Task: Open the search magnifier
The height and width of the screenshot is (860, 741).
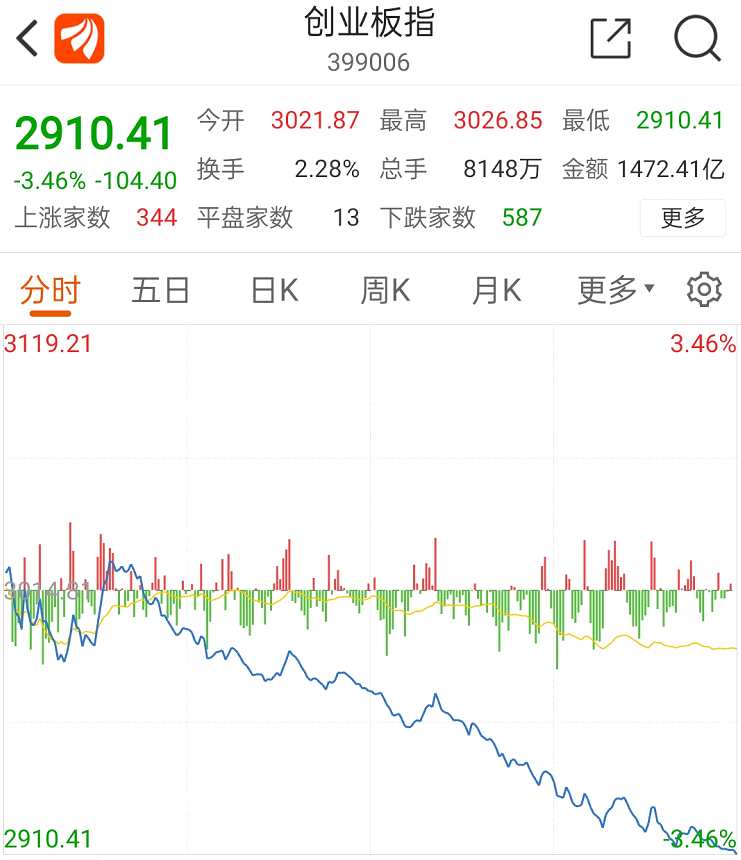Action: 697,40
